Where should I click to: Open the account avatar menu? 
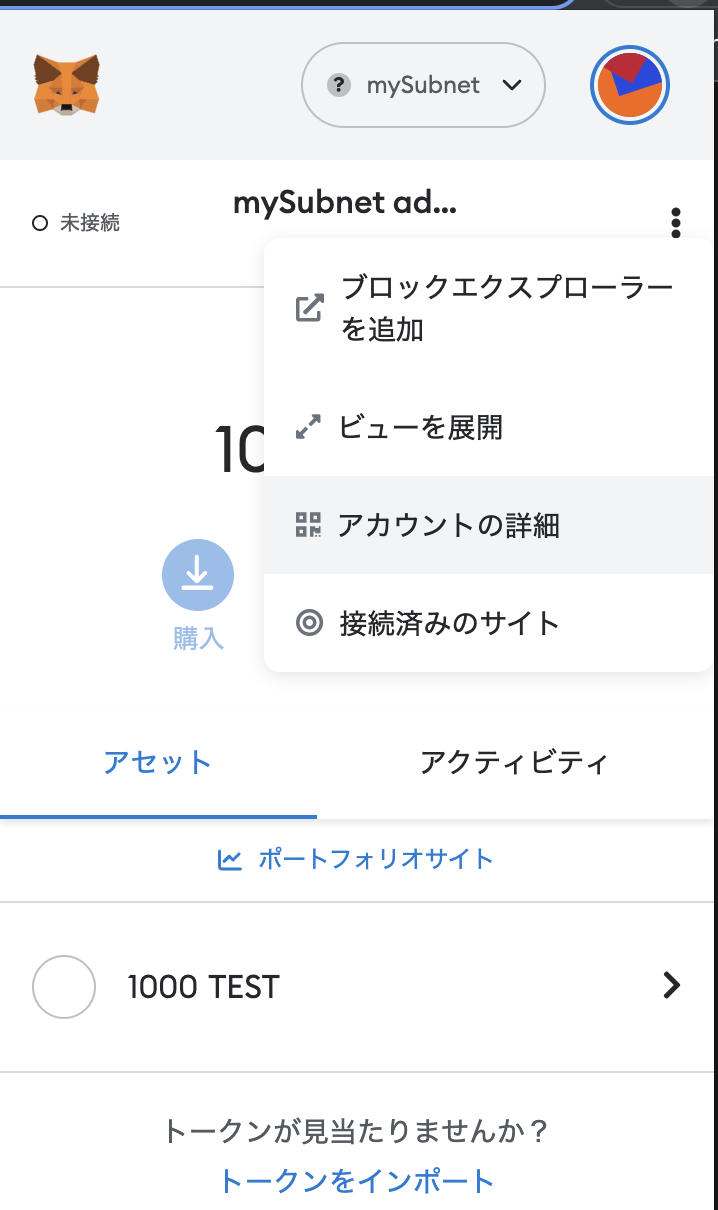click(630, 85)
